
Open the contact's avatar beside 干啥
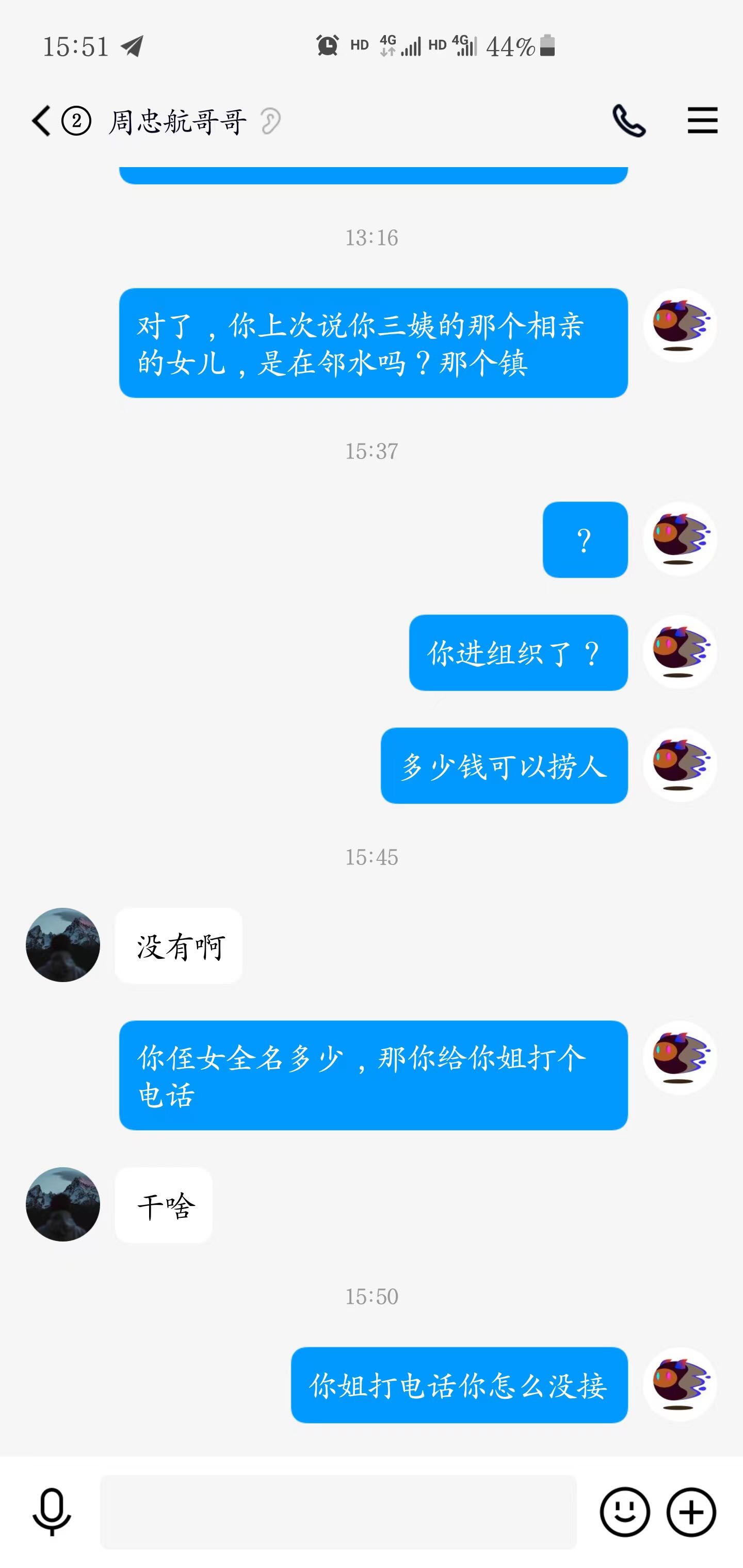point(63,1204)
